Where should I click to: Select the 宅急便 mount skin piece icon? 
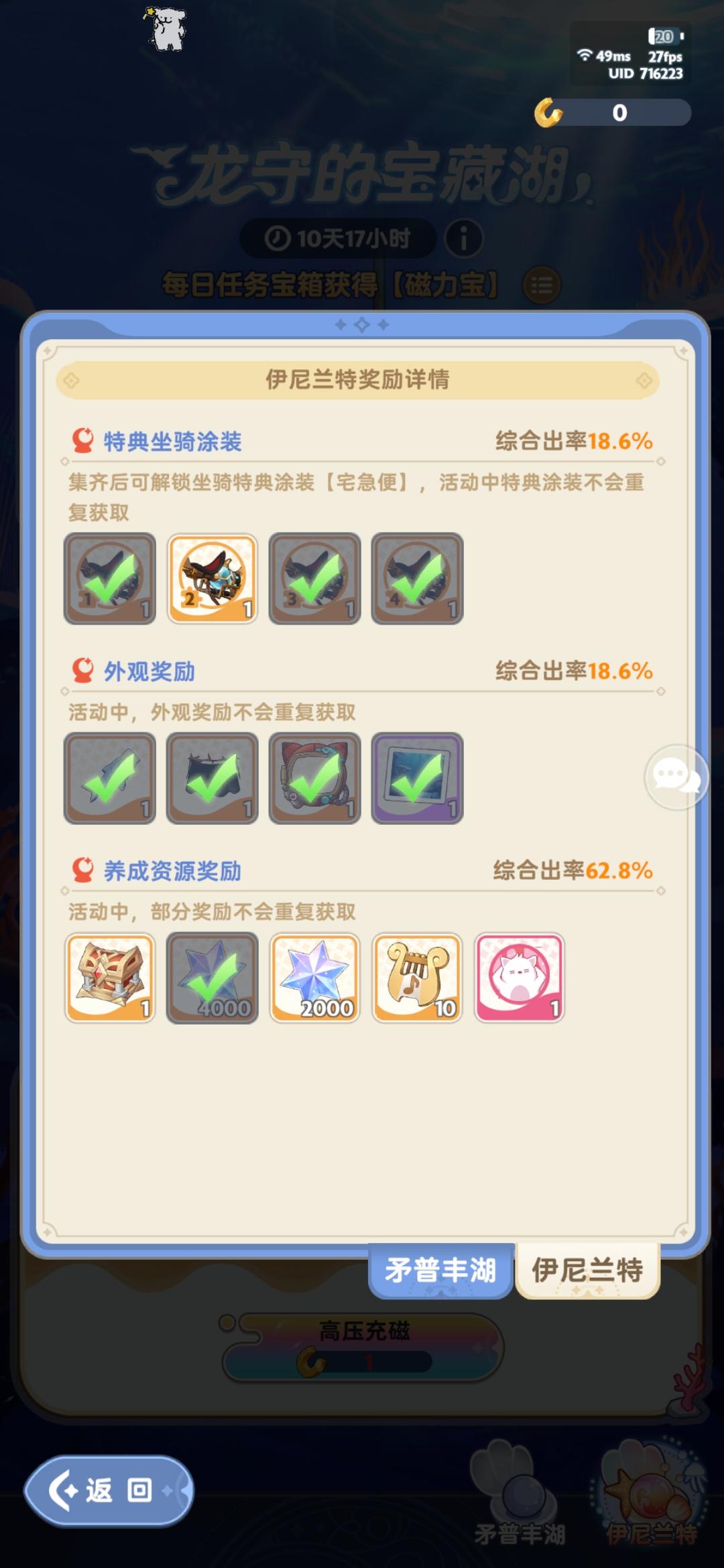(x=213, y=578)
